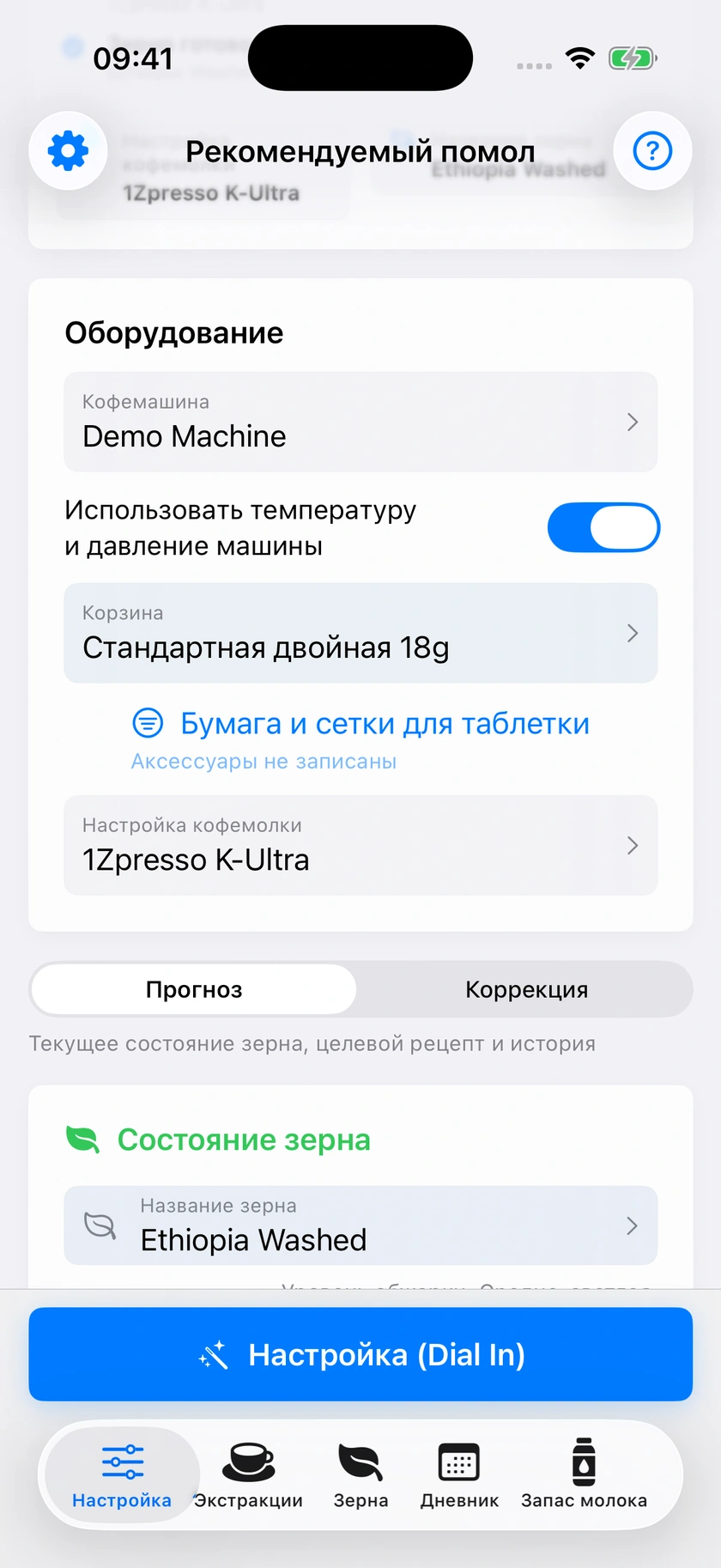Select the Настройка tab in the bottom bar

[122, 1475]
